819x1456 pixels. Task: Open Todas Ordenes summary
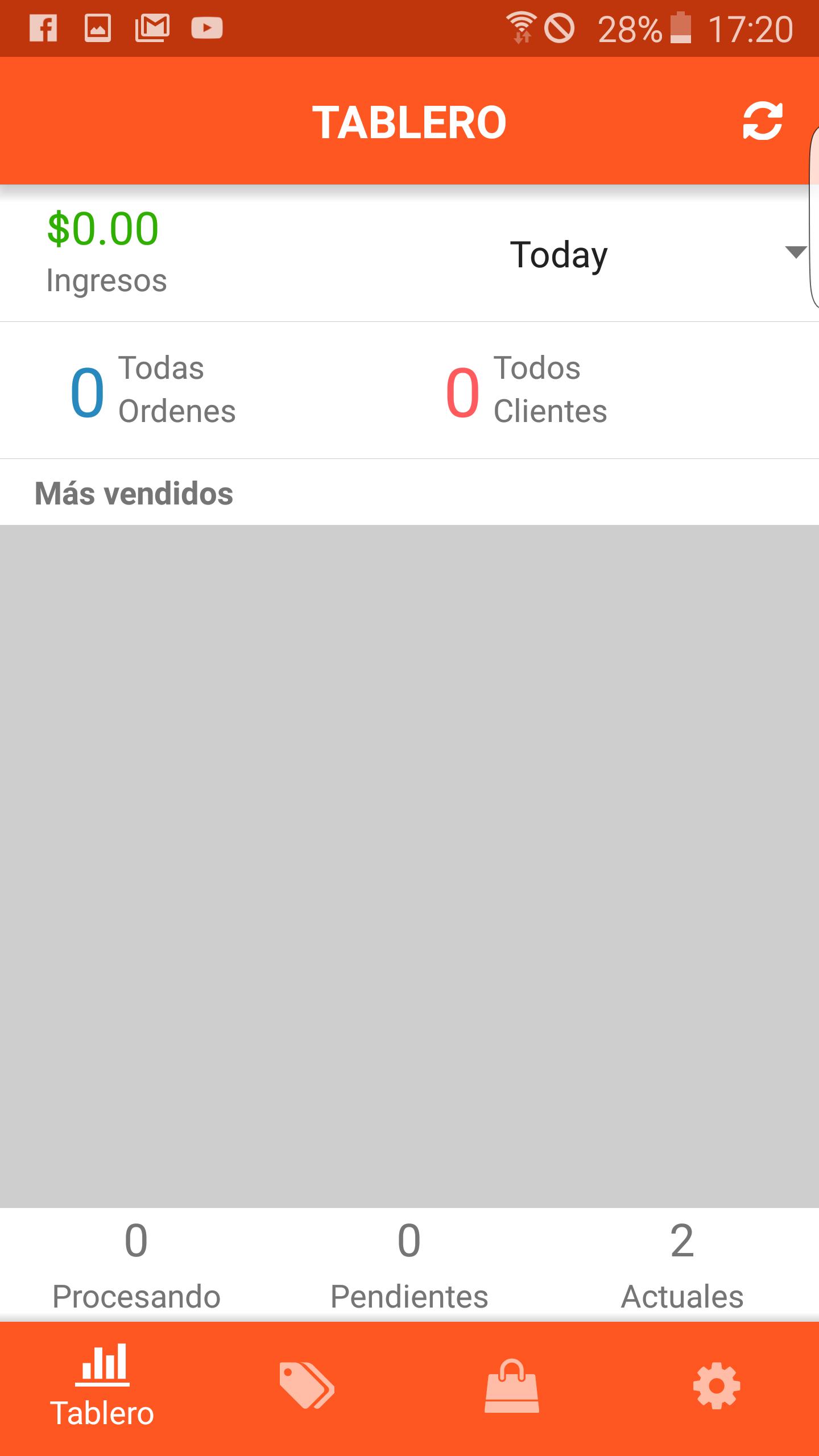pos(154,390)
